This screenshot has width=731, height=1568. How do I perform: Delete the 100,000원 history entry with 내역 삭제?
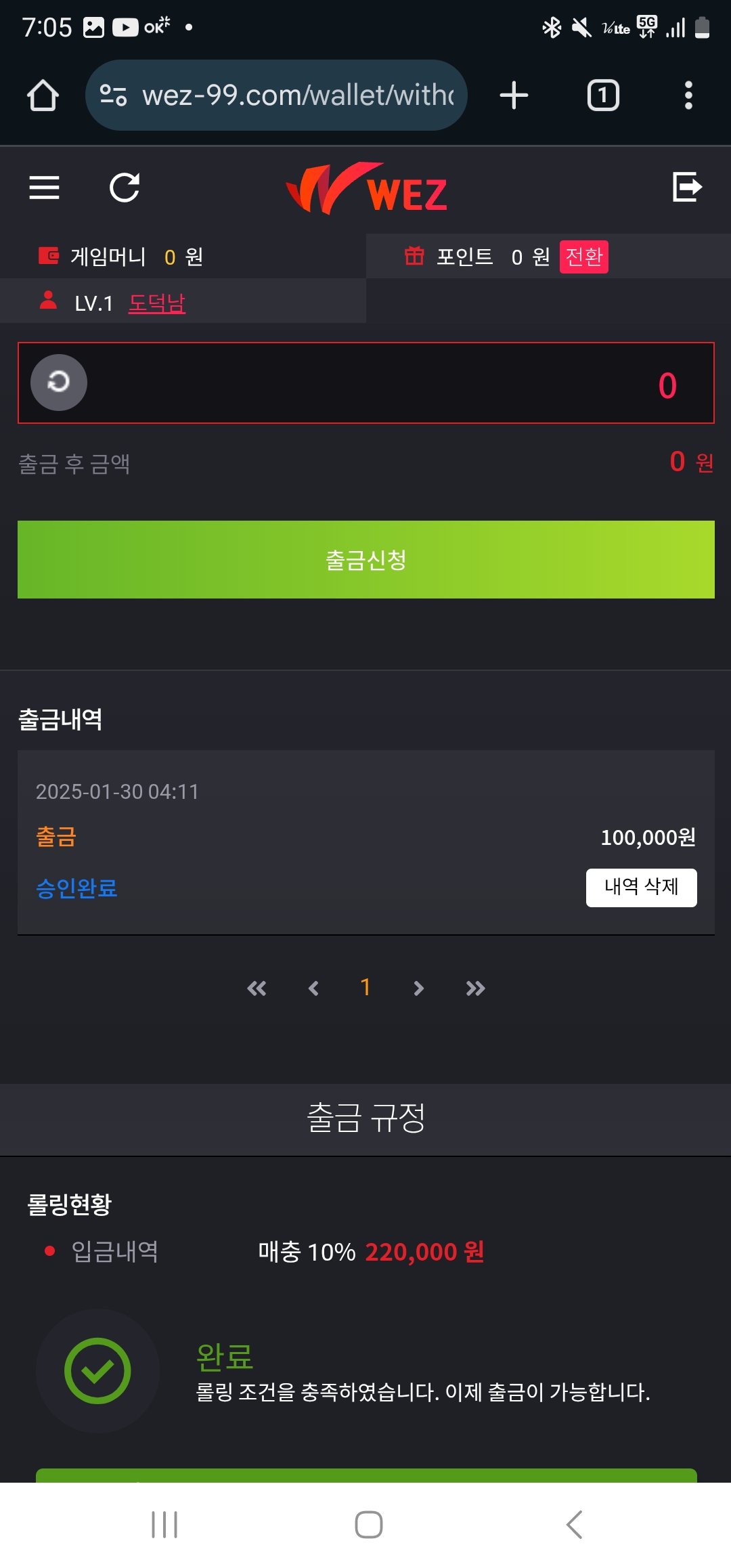tap(641, 887)
